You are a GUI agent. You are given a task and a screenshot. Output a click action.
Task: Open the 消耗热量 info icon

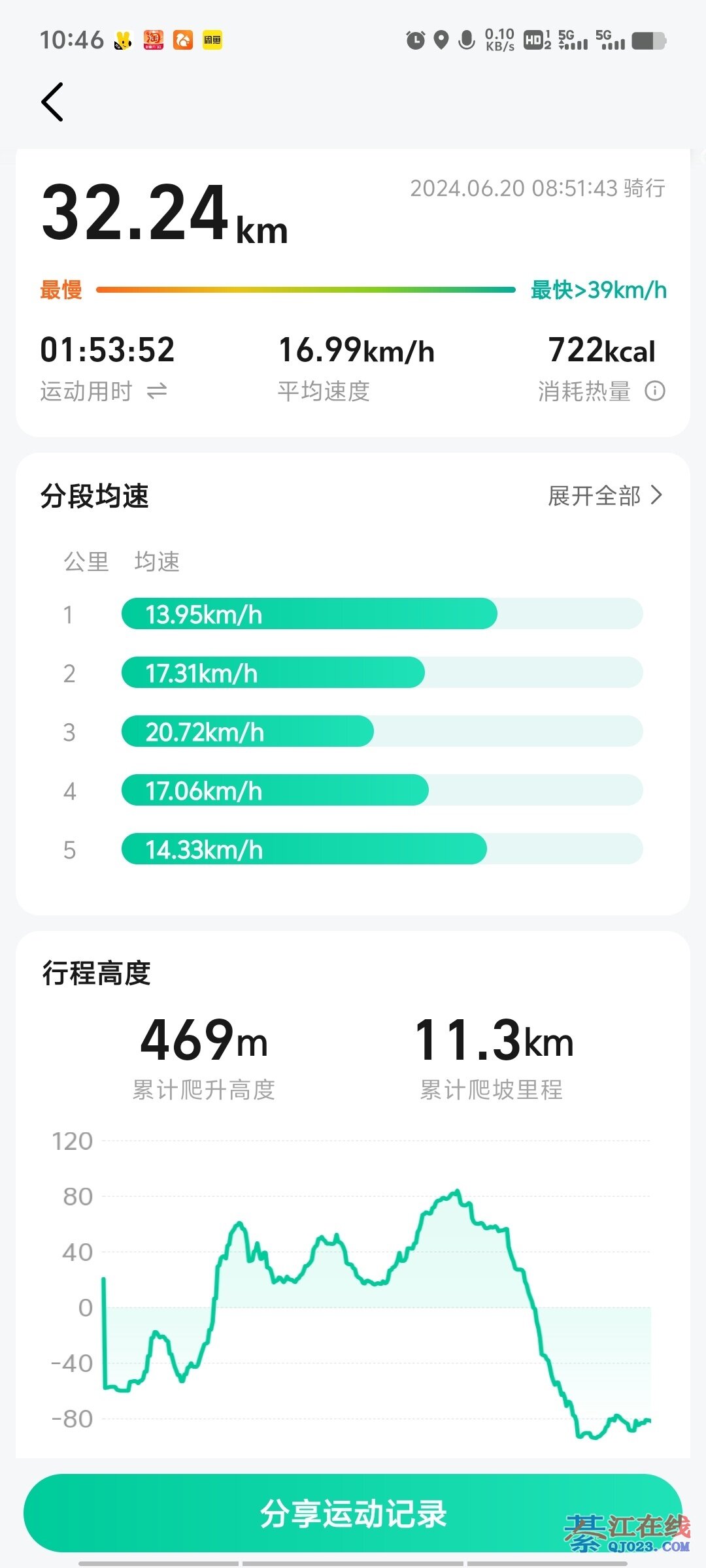654,391
